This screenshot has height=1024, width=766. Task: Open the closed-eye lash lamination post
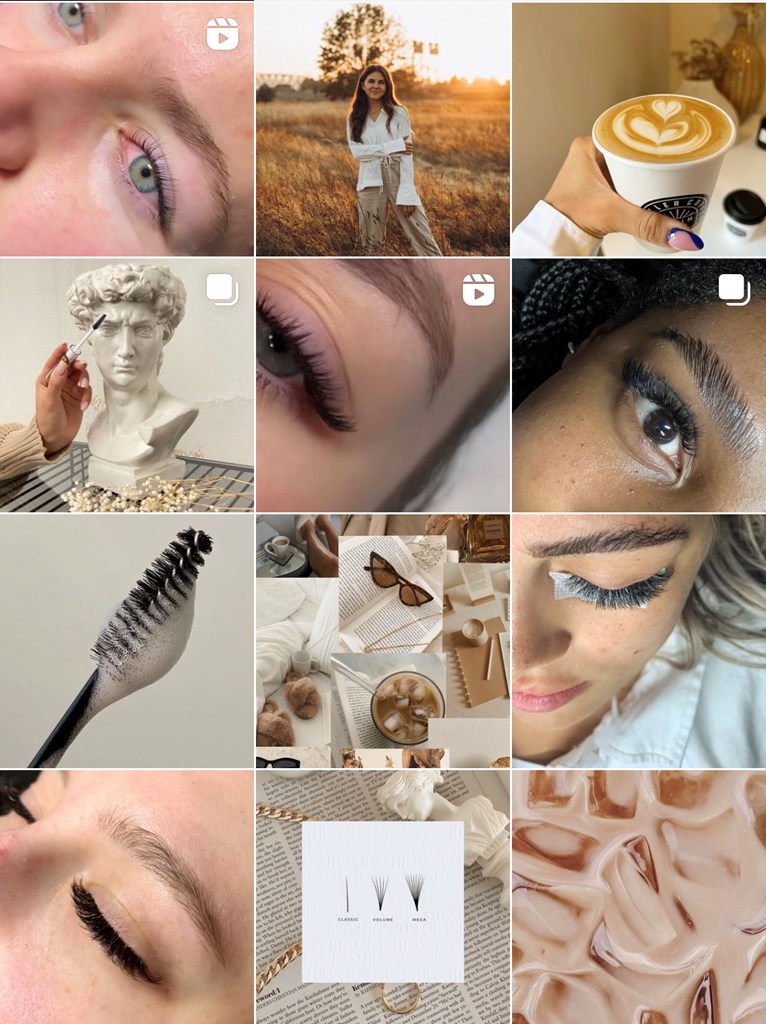[639, 641]
